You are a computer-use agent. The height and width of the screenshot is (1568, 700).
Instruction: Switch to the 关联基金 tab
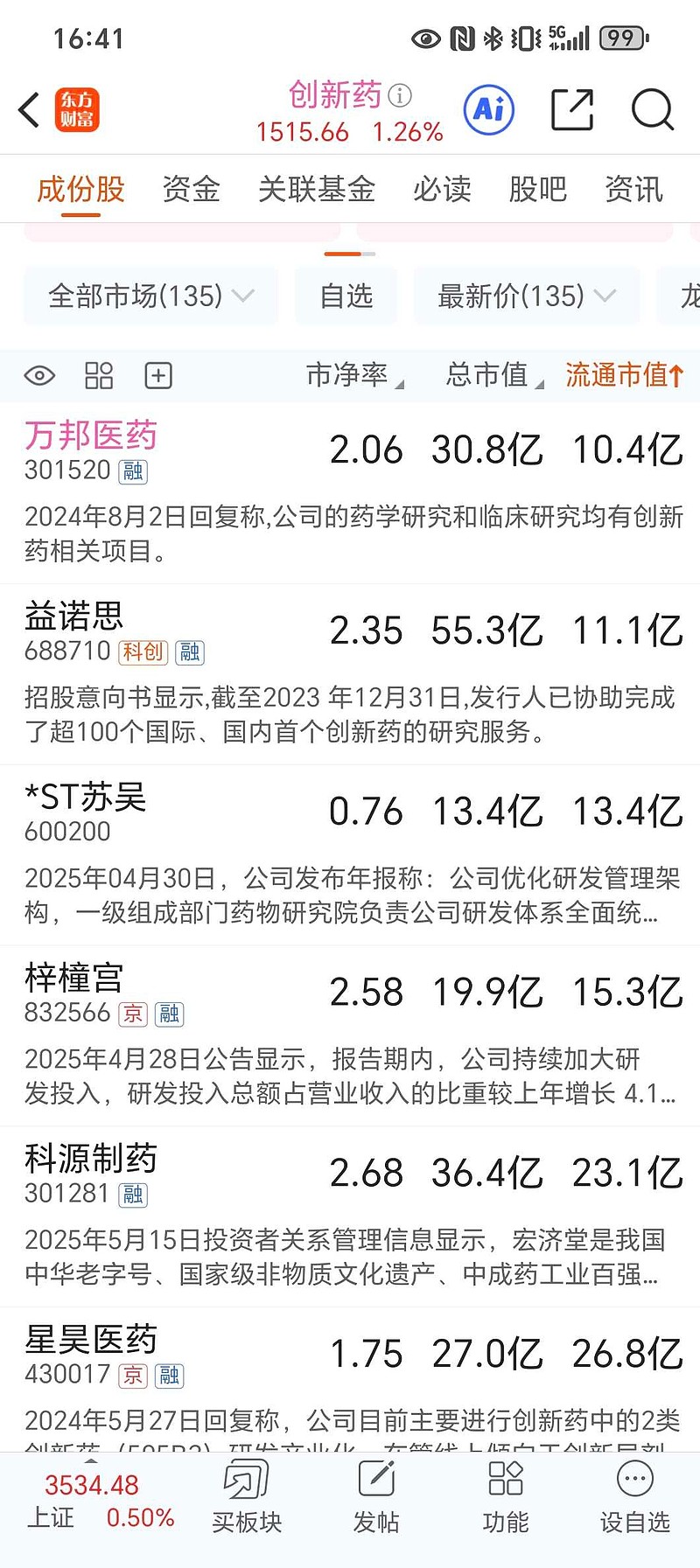(x=317, y=189)
